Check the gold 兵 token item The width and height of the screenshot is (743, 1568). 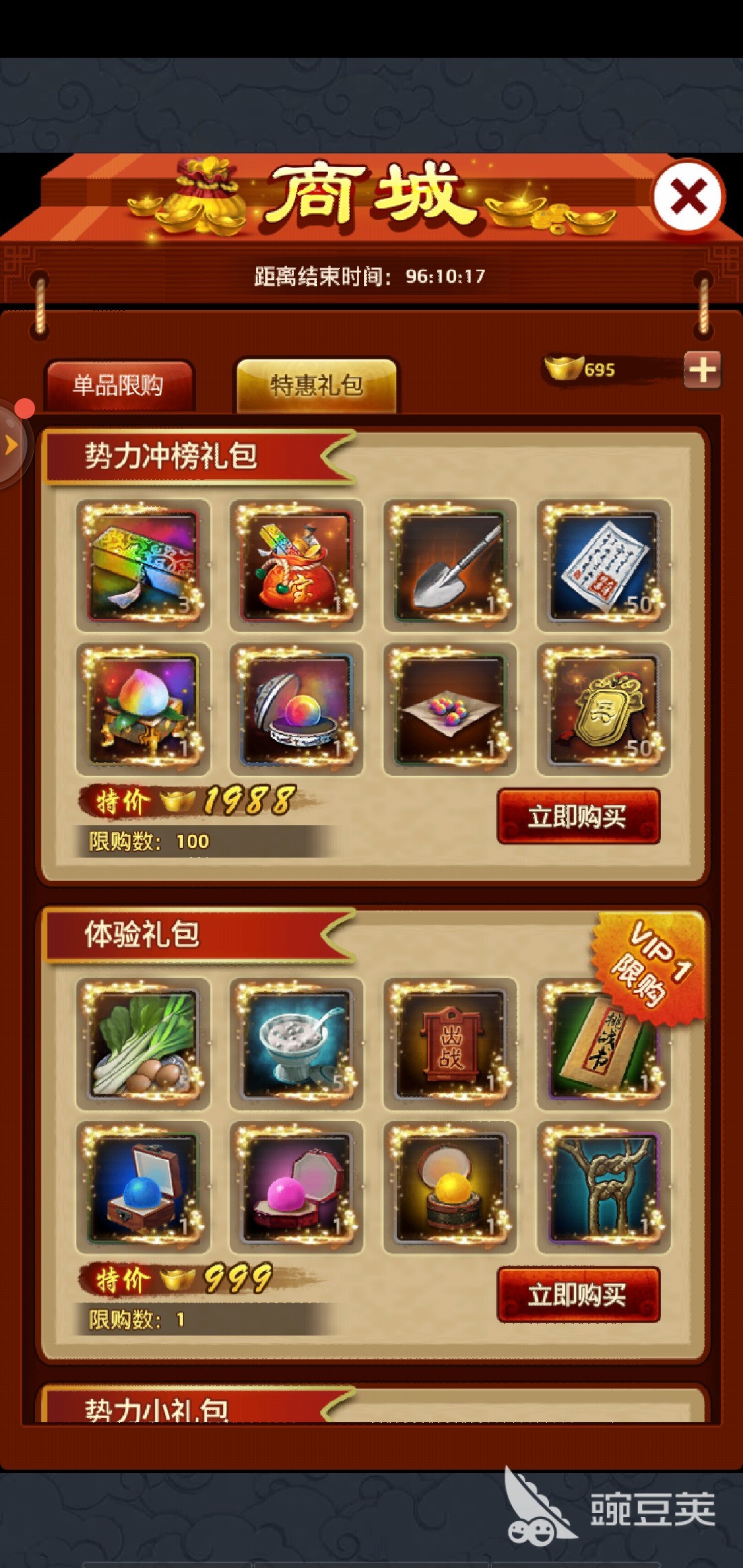(x=603, y=708)
